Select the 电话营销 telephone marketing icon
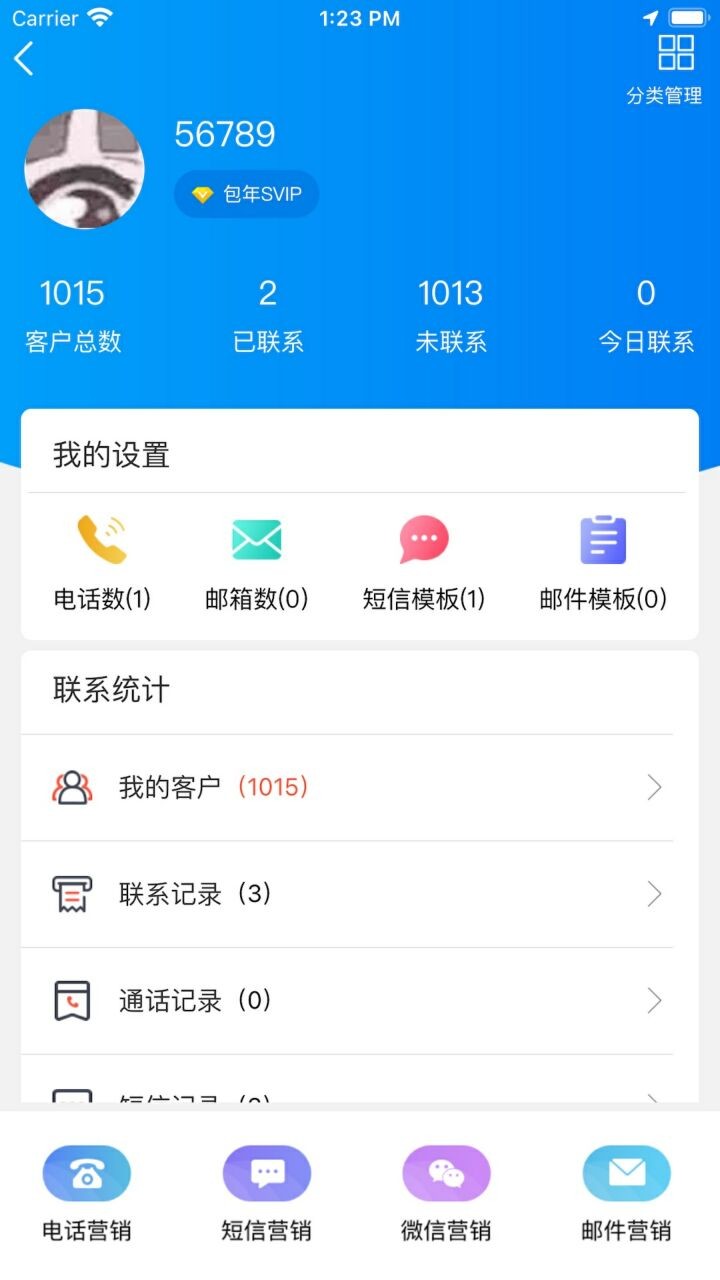 click(86, 1172)
